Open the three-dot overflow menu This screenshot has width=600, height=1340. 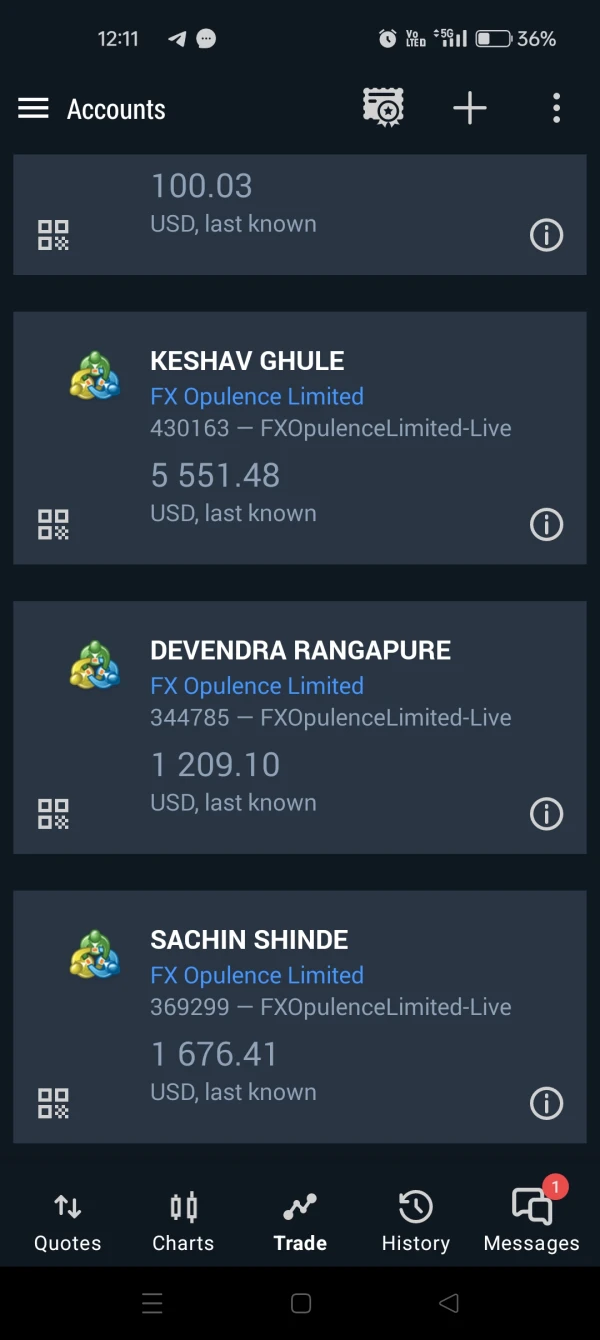coord(556,108)
